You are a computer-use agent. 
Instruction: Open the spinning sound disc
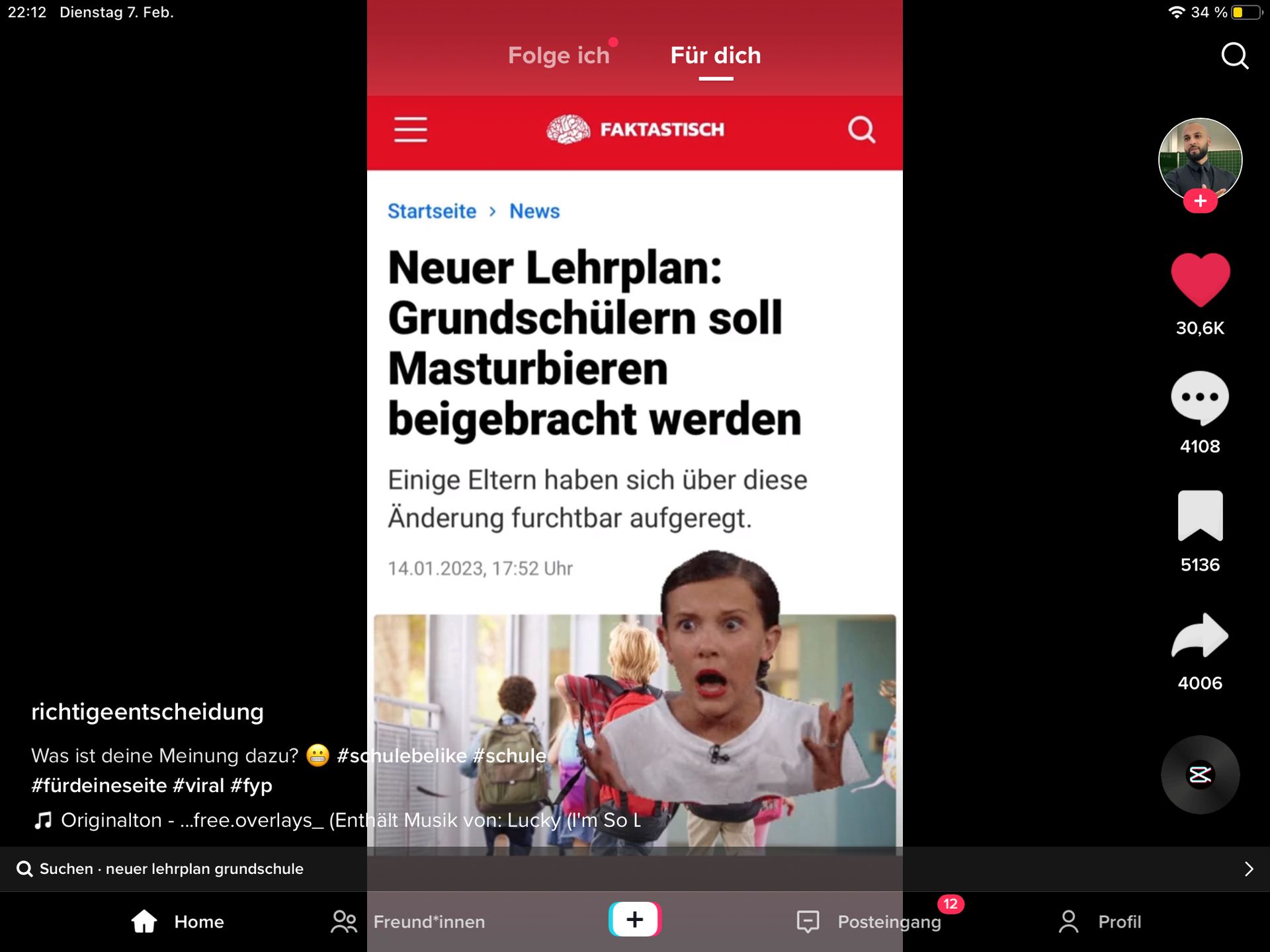(1200, 774)
